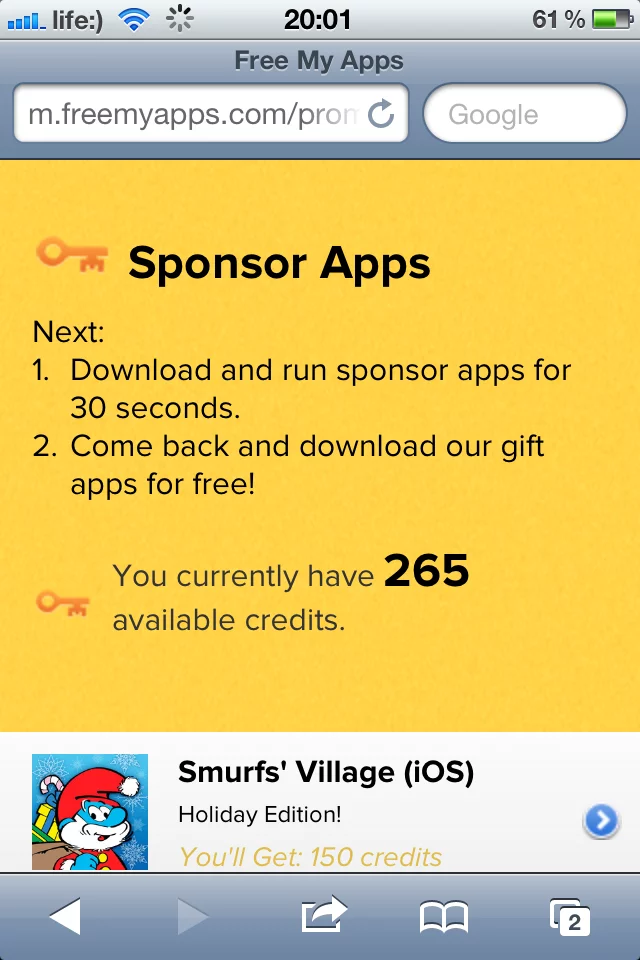Reload the page with refresh icon
This screenshot has height=960, width=640.
pyautogui.click(x=381, y=115)
